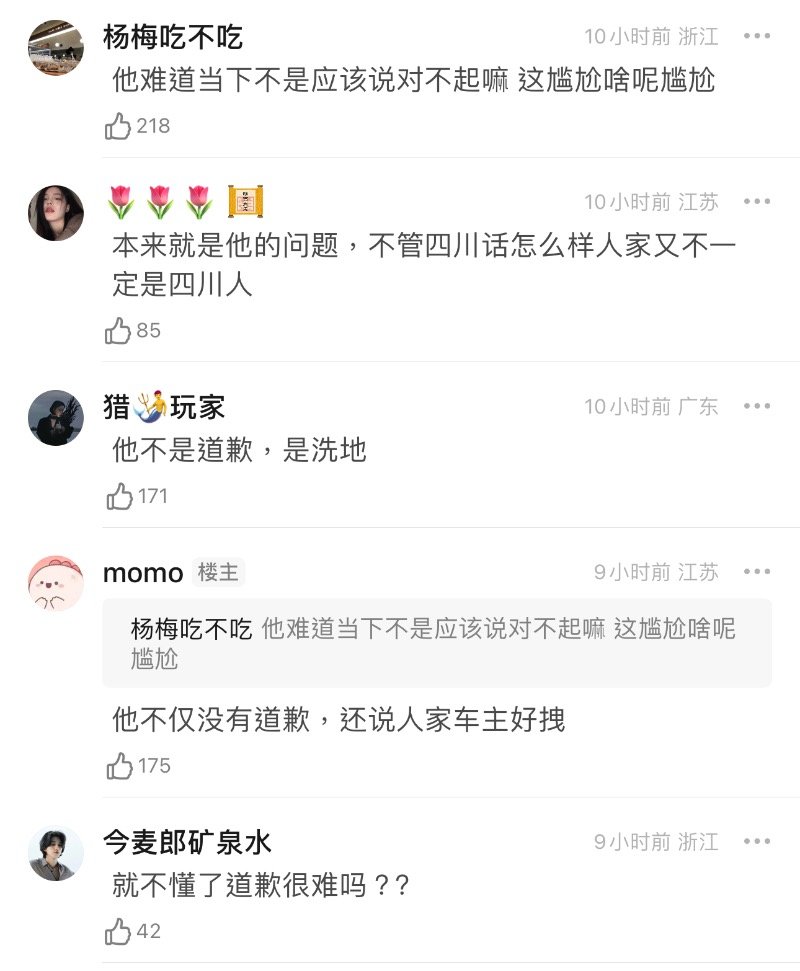Viewport: 800px width, 971px height.
Task: Open overflow menu on 猎玩家's comment
Action: coord(757,407)
